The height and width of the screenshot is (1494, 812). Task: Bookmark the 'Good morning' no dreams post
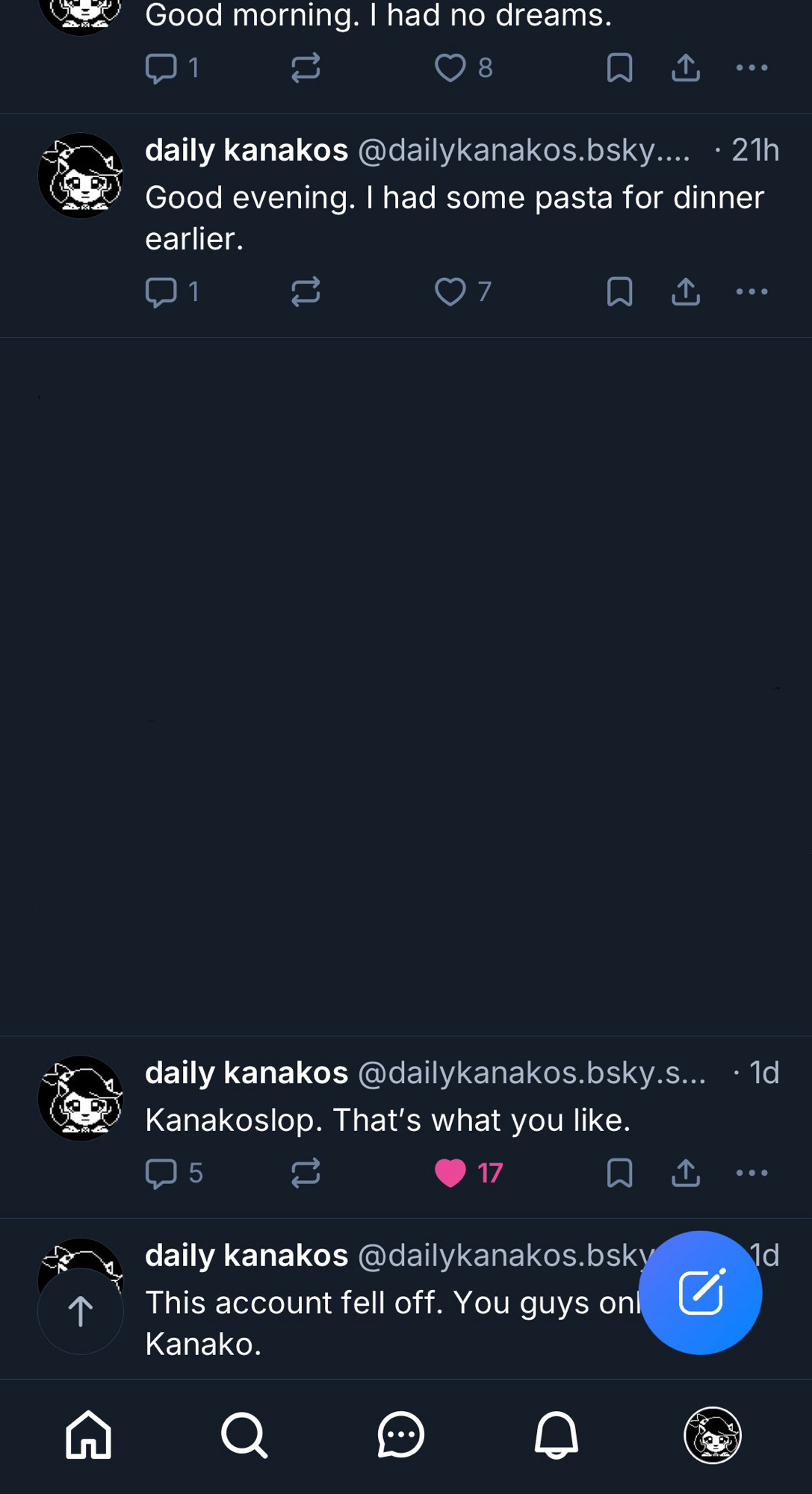pyautogui.click(x=619, y=68)
